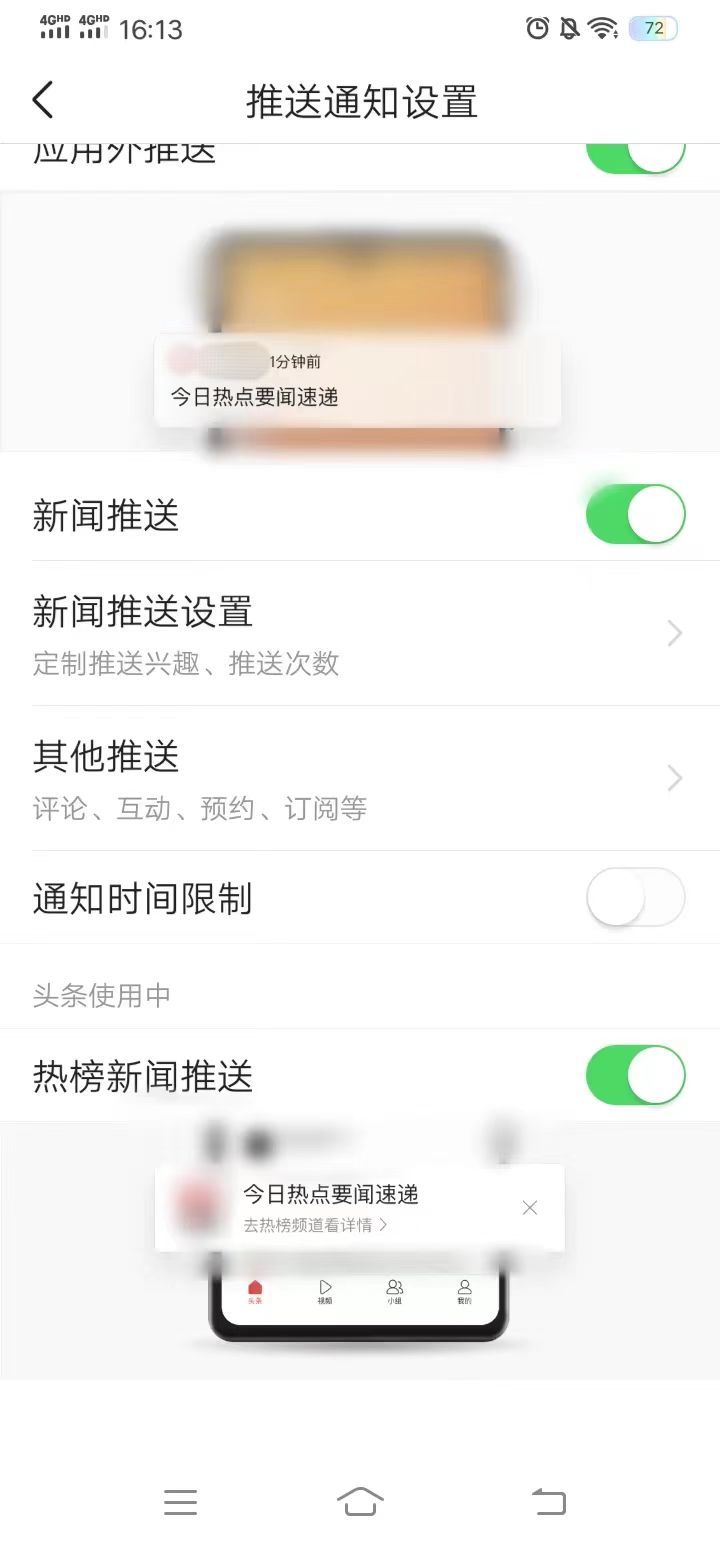The height and width of the screenshot is (1544, 720).
Task: Dismiss the 今日热点要闻速递 card with X
Action: point(529,1208)
